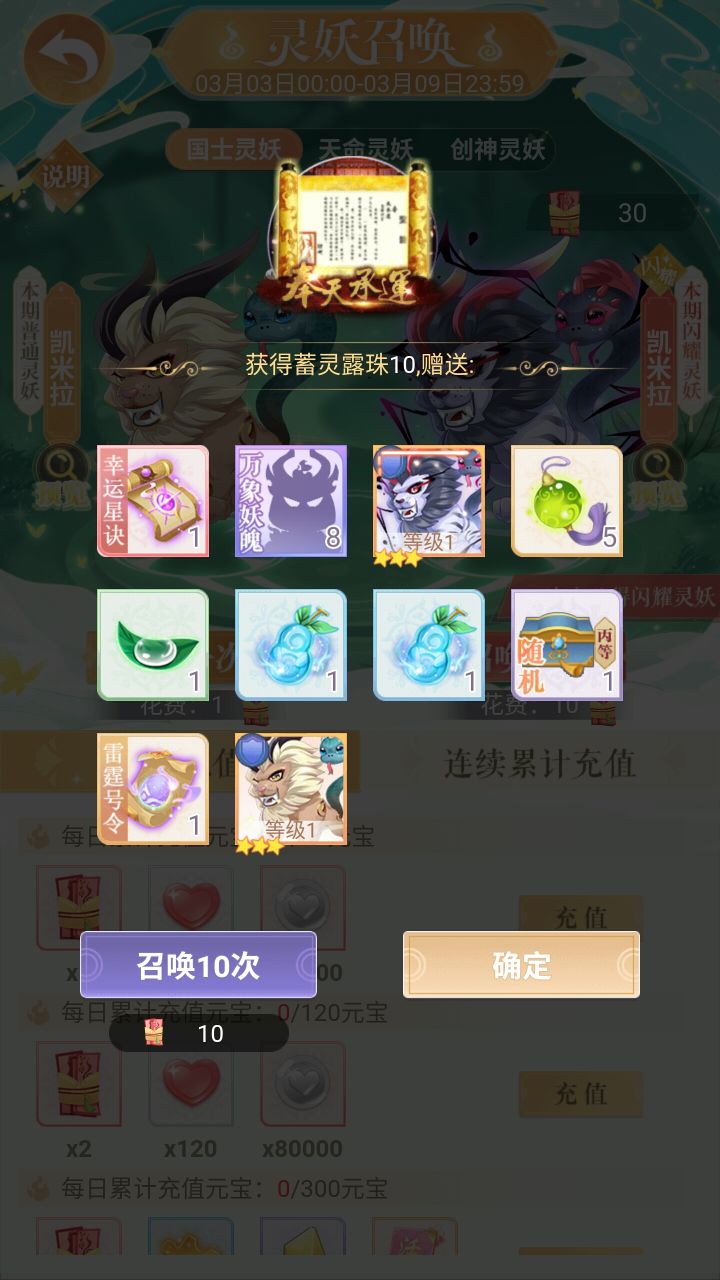
Task: Select the 幸运星诀 scroll item
Action: pos(151,500)
